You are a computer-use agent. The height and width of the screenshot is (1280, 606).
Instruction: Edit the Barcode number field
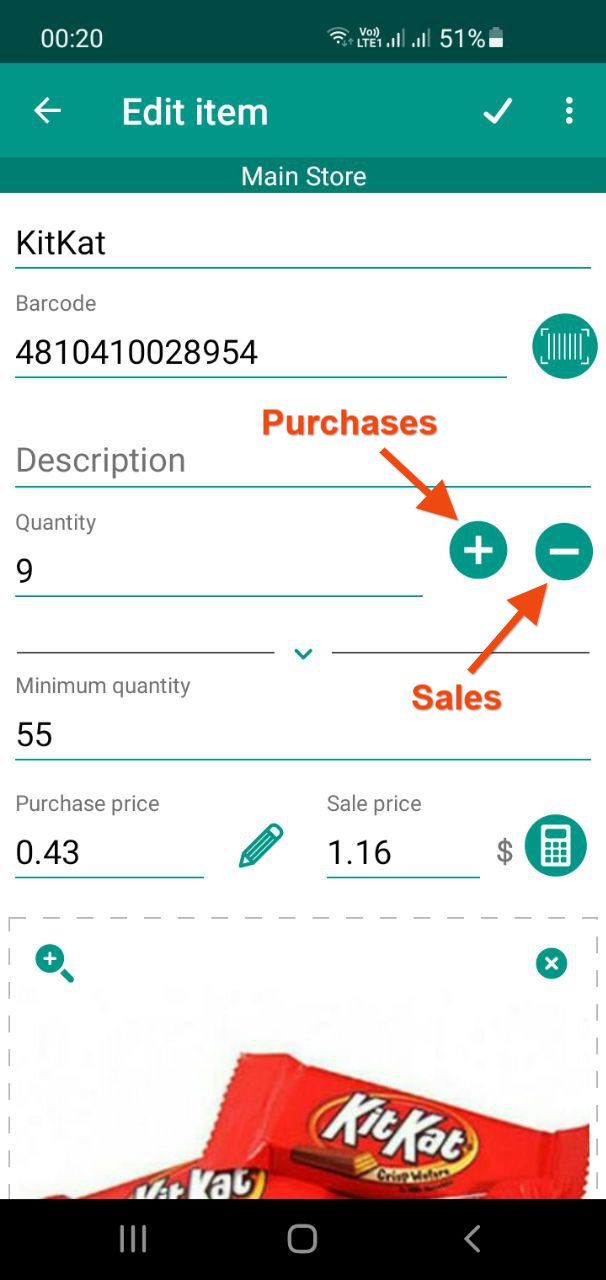(261, 352)
